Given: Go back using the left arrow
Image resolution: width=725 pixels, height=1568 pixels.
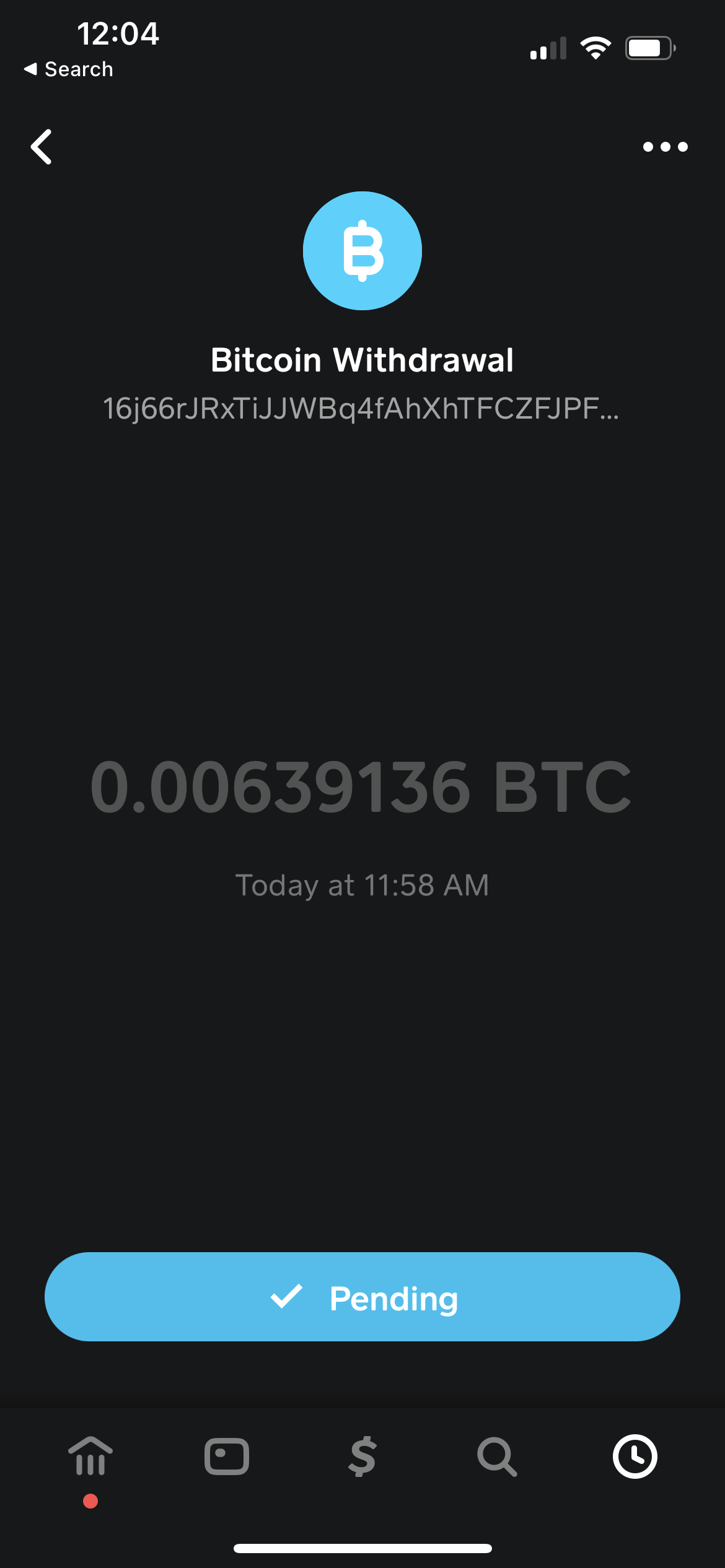Looking at the screenshot, I should coord(41,147).
